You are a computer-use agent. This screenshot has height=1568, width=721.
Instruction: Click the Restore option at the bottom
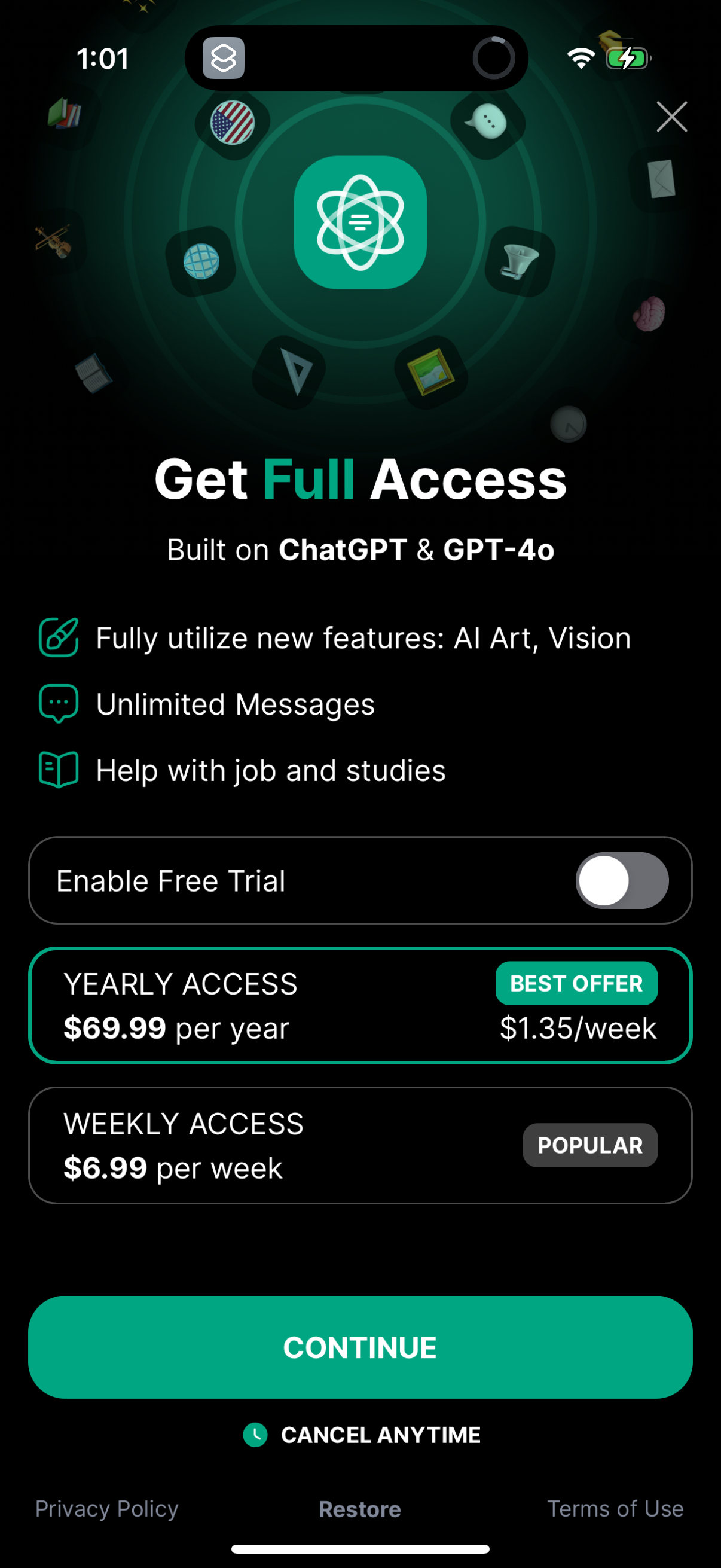click(x=359, y=1508)
